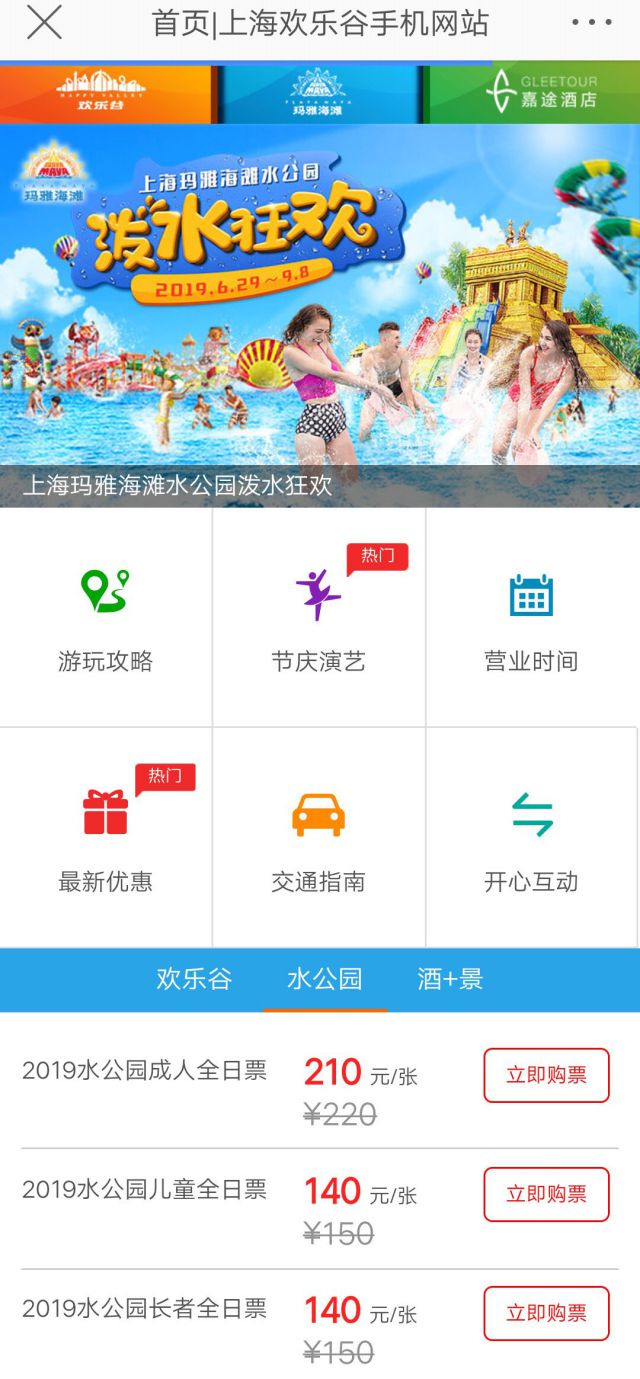The height and width of the screenshot is (1379, 640).
Task: Close the web page with X
Action: click(44, 22)
